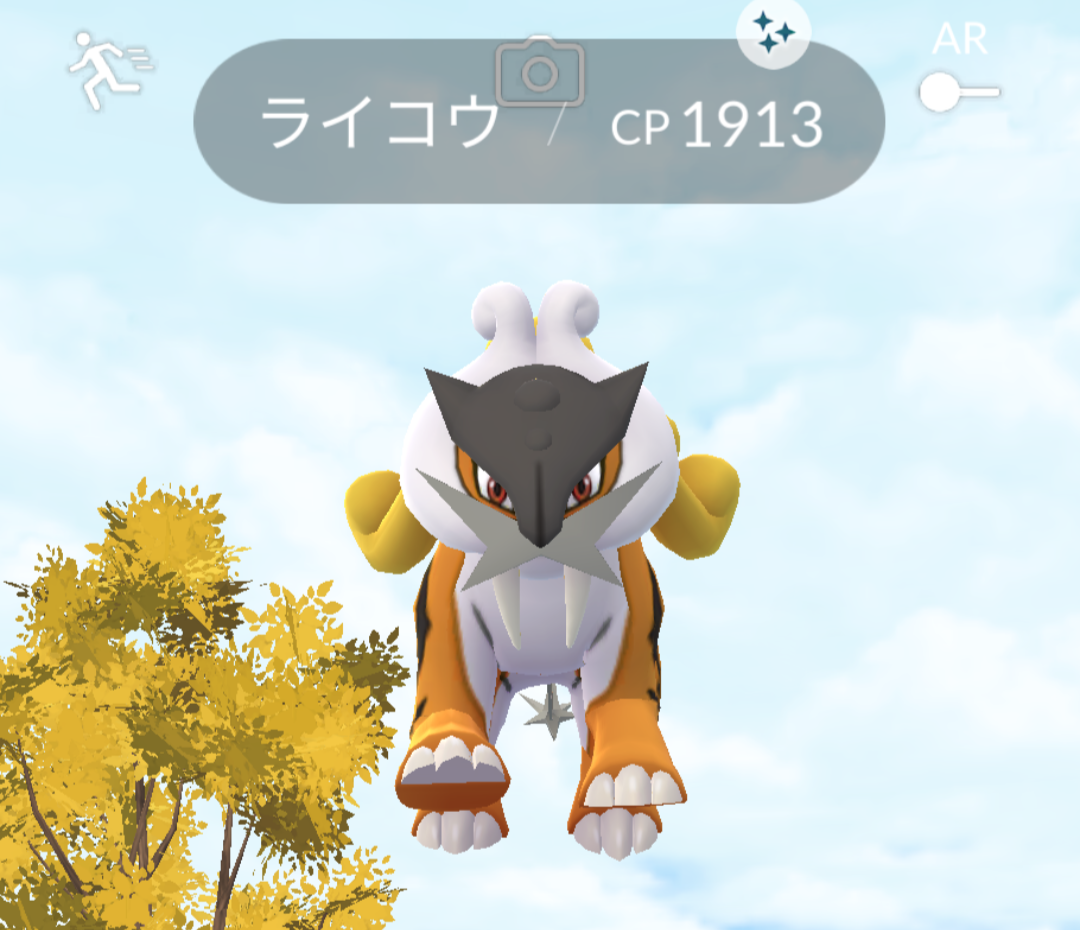Viewport: 1080px width, 930px height.
Task: Open the camera to photograph Raikou
Action: (x=540, y=70)
